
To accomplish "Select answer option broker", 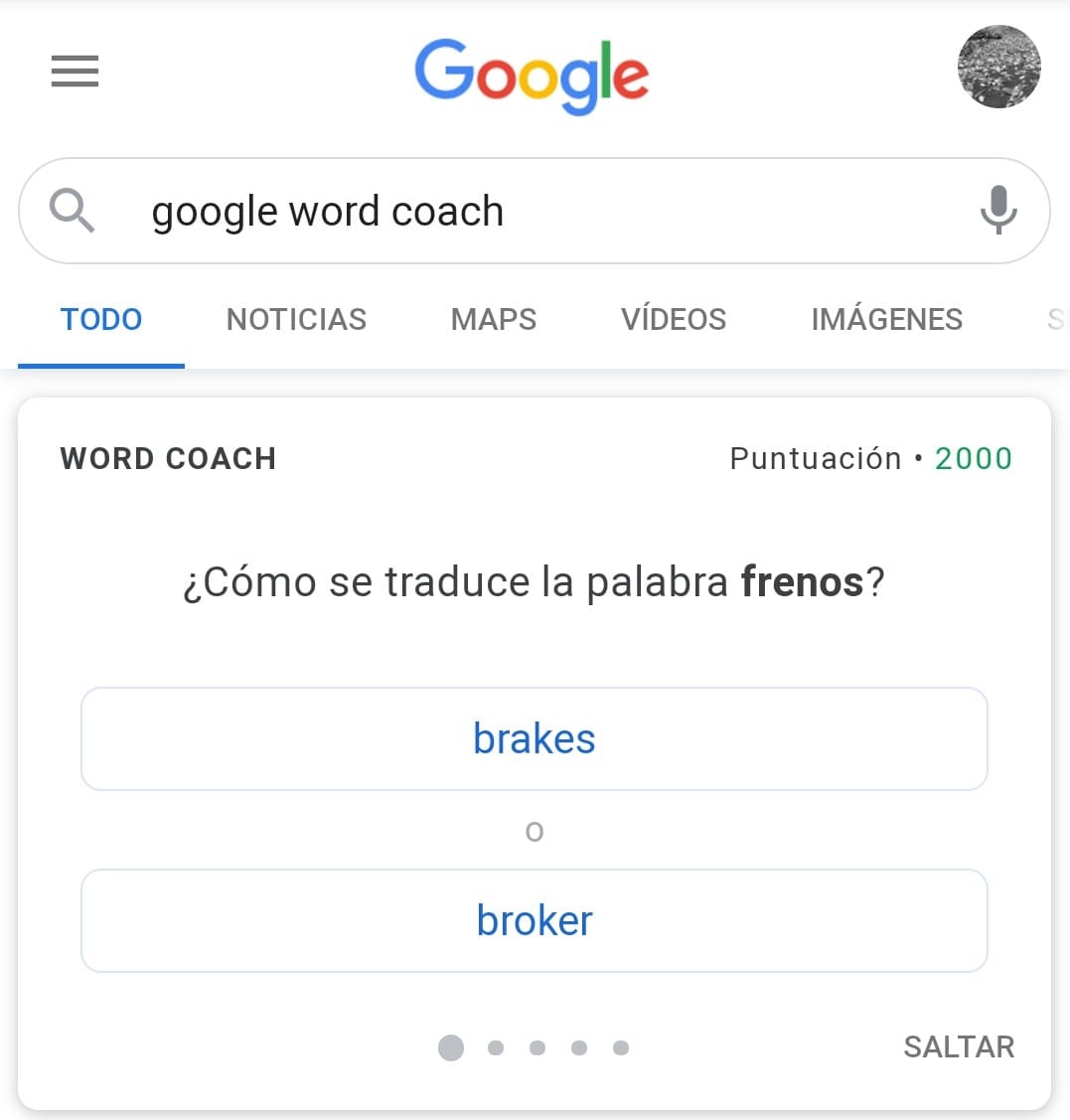I will pyautogui.click(x=535, y=920).
